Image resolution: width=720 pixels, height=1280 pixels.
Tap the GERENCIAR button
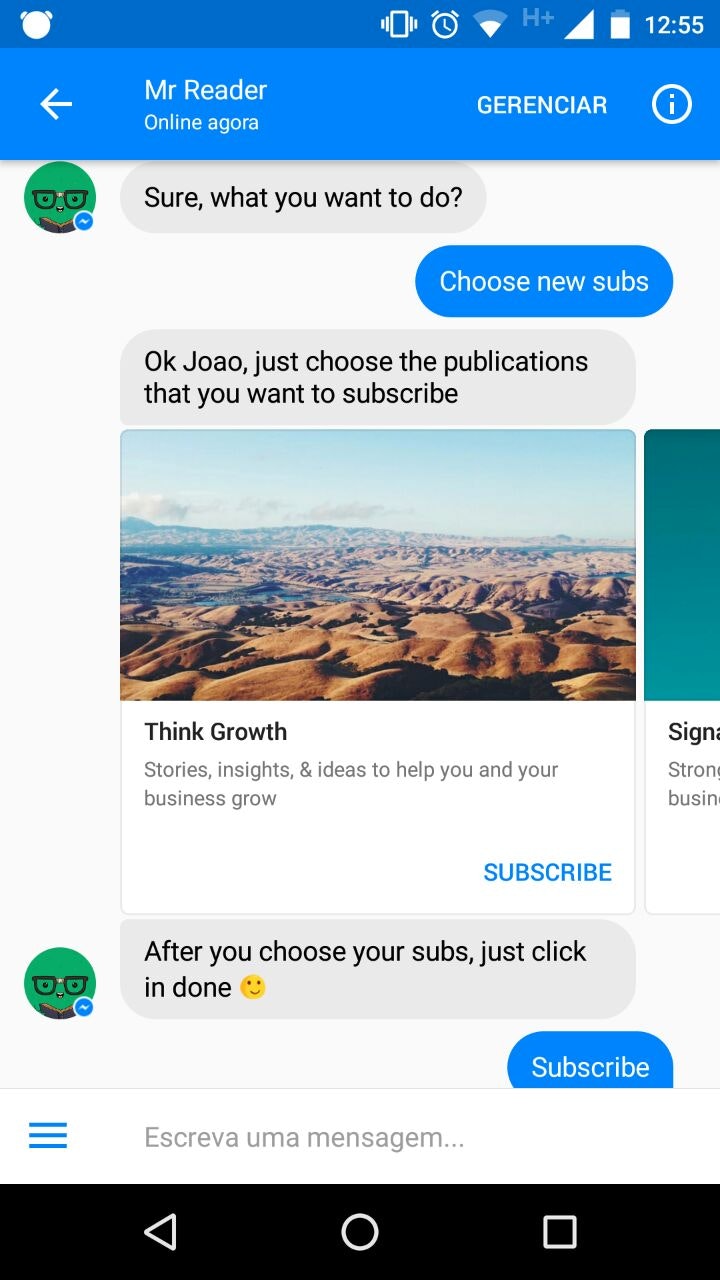click(541, 105)
